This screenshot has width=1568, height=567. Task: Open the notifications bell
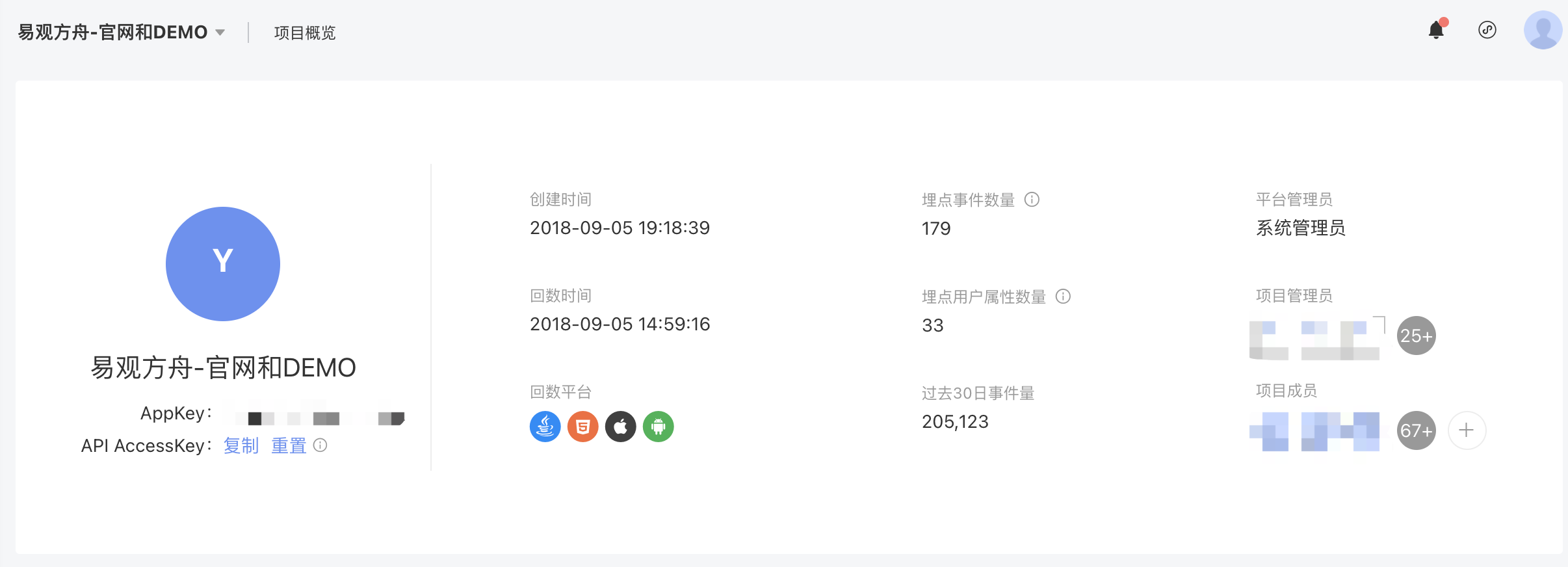pyautogui.click(x=1436, y=30)
